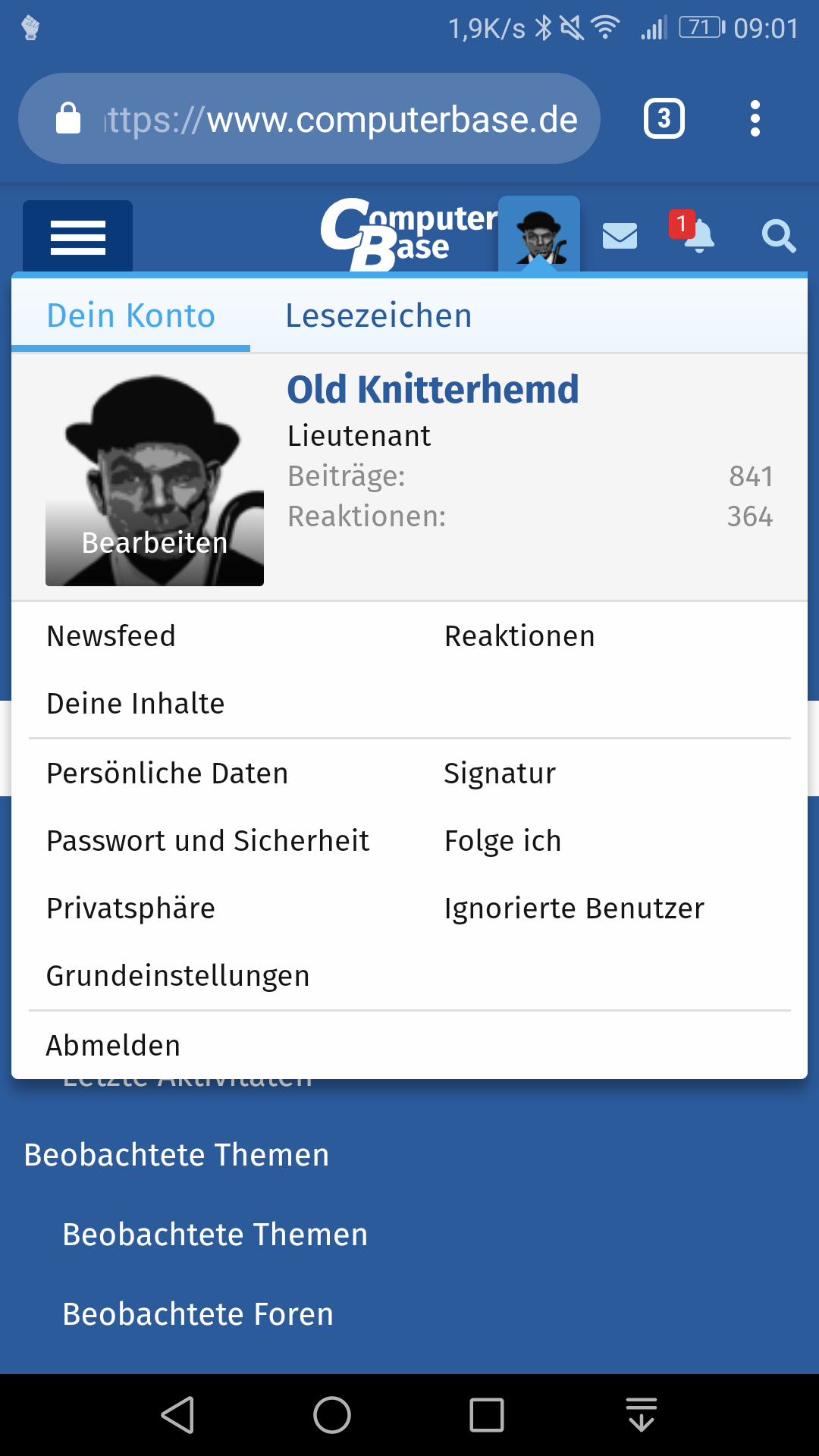This screenshot has width=819, height=1456.
Task: Open Passwort und Sicherheit
Action: click(208, 840)
